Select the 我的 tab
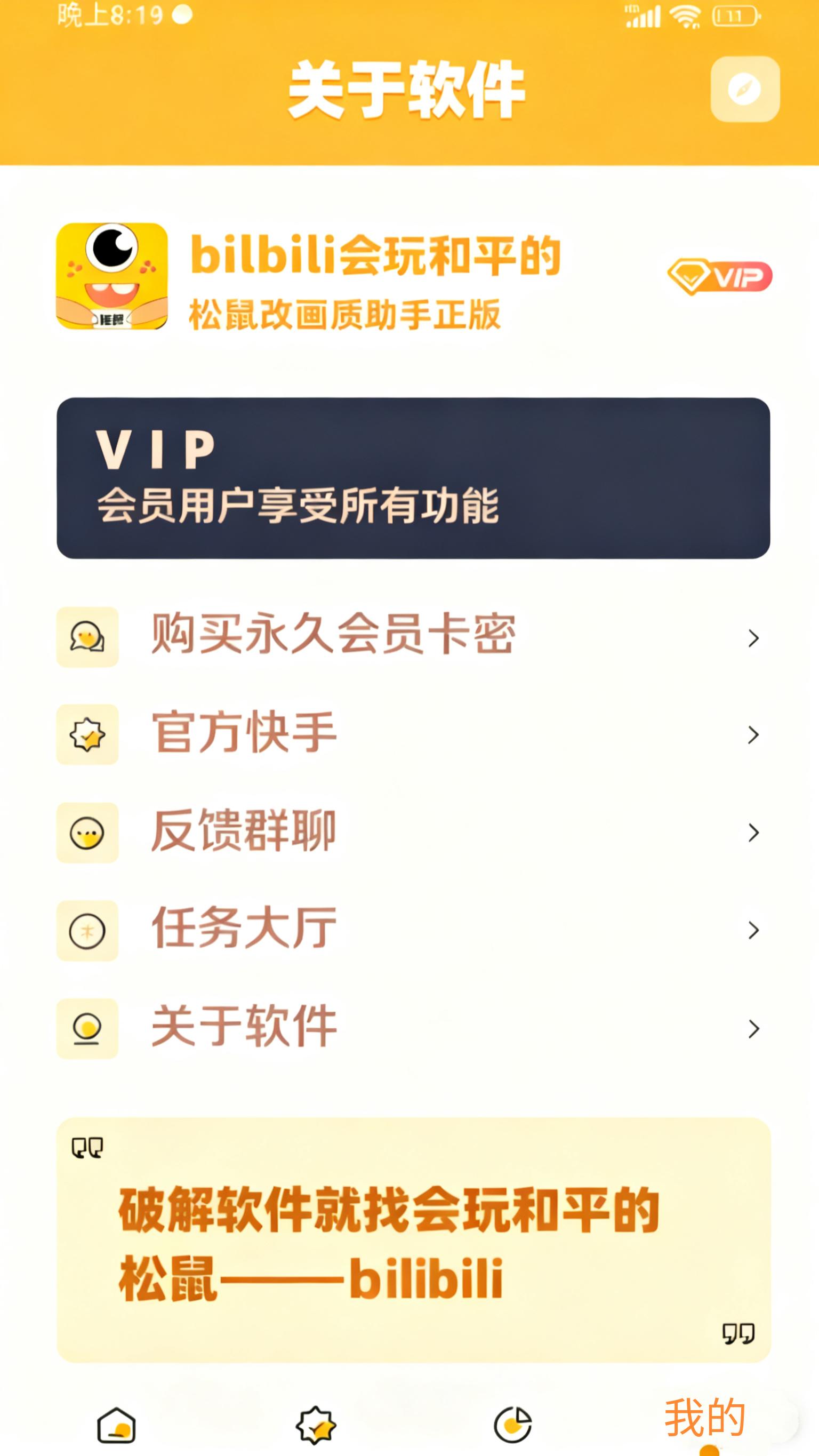819x1456 pixels. (705, 1419)
